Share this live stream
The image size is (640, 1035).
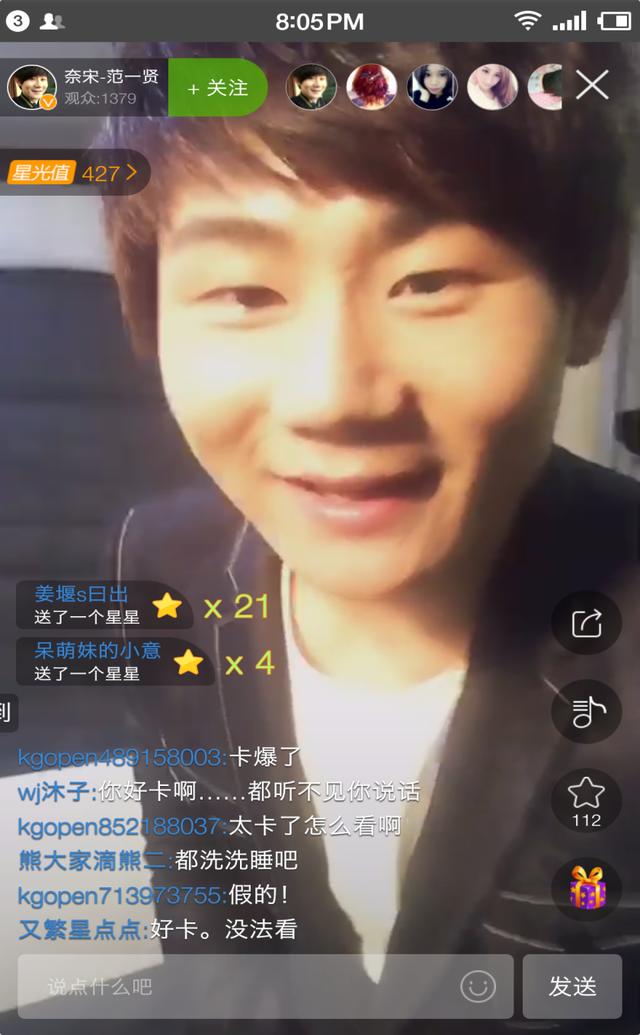587,622
